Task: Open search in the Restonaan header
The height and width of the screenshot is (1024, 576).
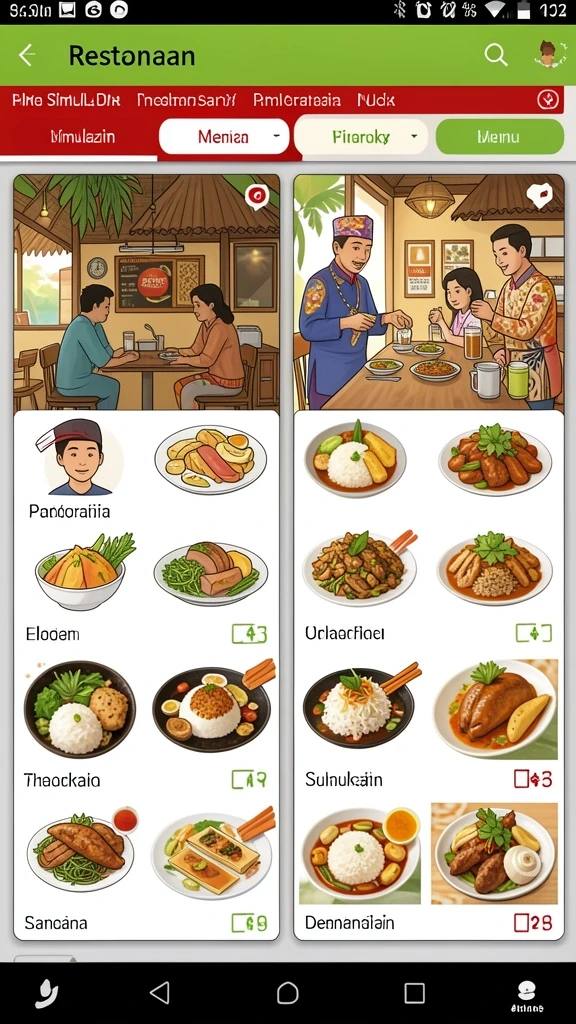Action: (x=496, y=56)
